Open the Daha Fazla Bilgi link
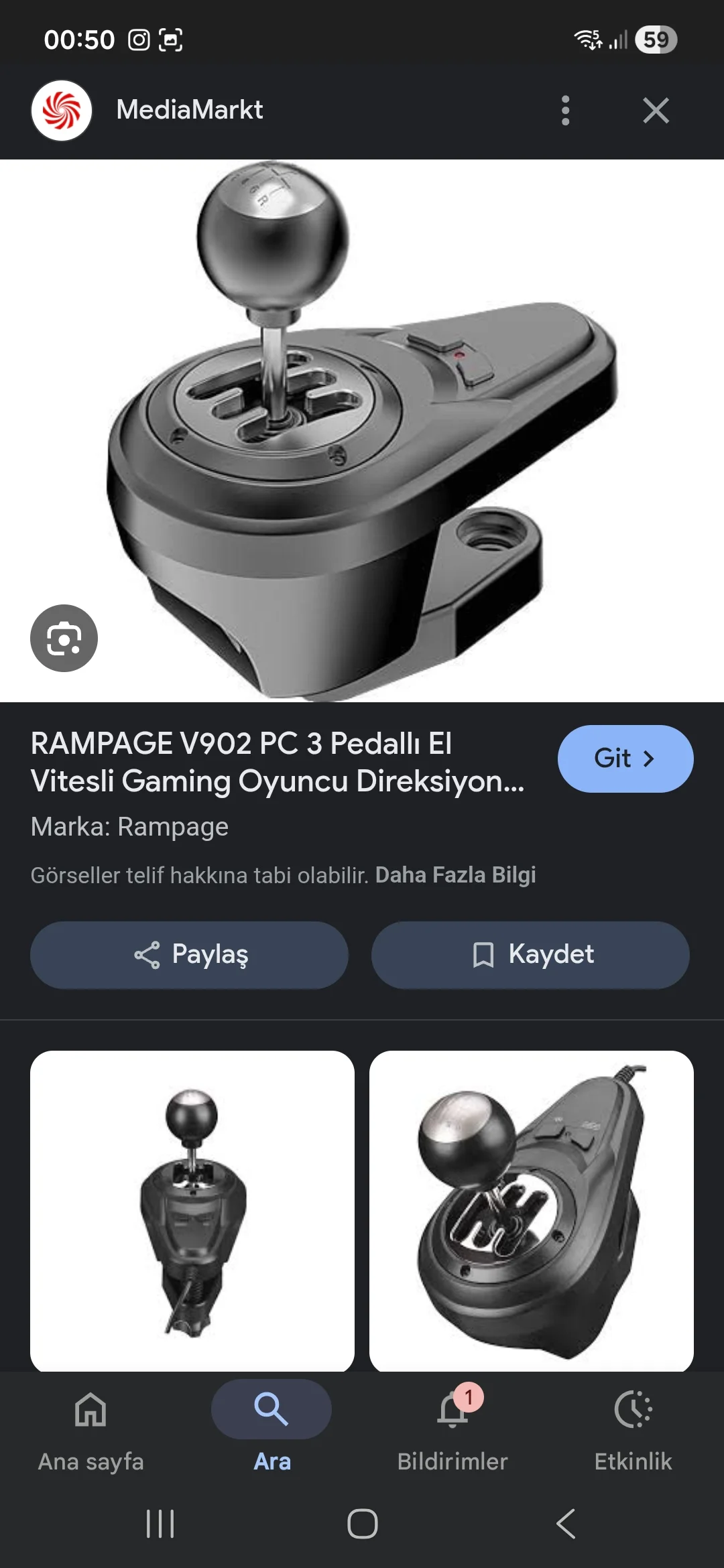Screen dimensions: 724x1568 pos(455,875)
